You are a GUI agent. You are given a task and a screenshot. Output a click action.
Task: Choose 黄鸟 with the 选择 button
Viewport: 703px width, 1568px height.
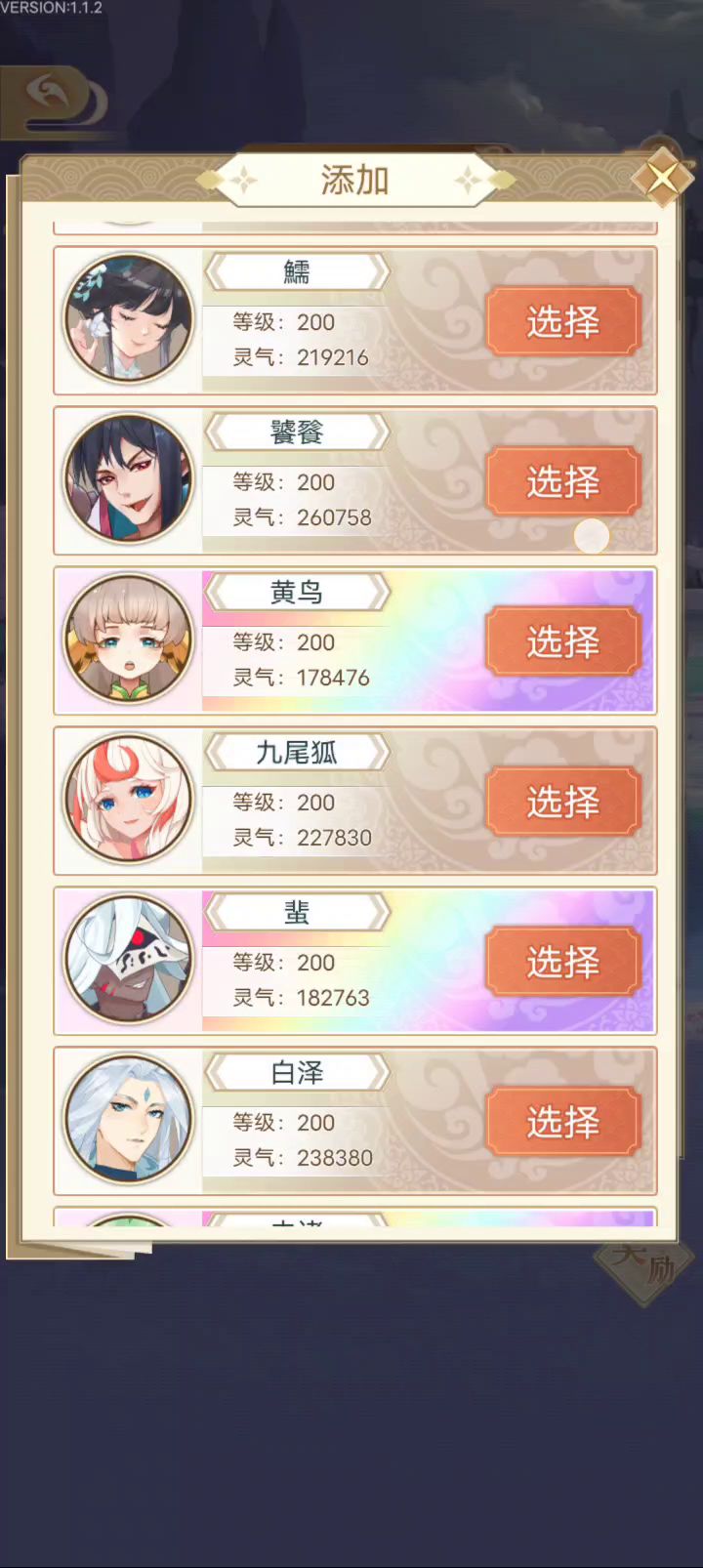point(562,641)
